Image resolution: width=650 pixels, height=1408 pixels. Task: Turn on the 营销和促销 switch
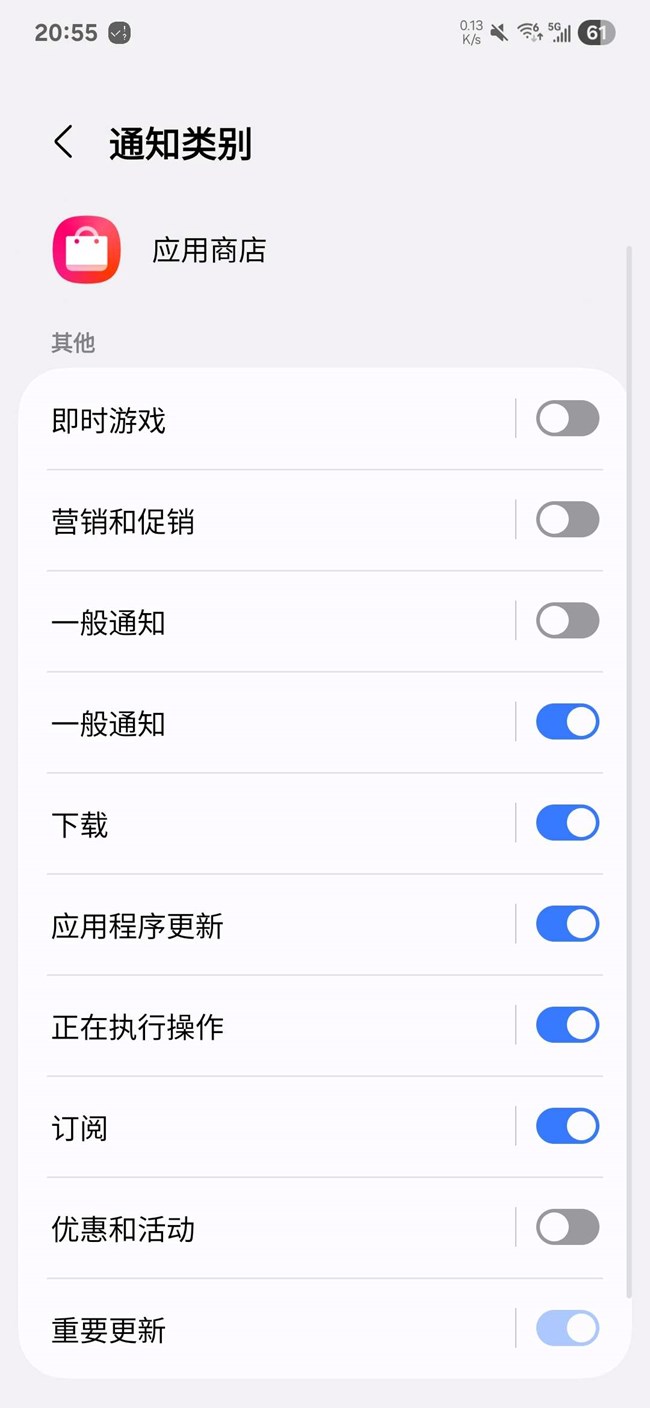pyautogui.click(x=567, y=520)
